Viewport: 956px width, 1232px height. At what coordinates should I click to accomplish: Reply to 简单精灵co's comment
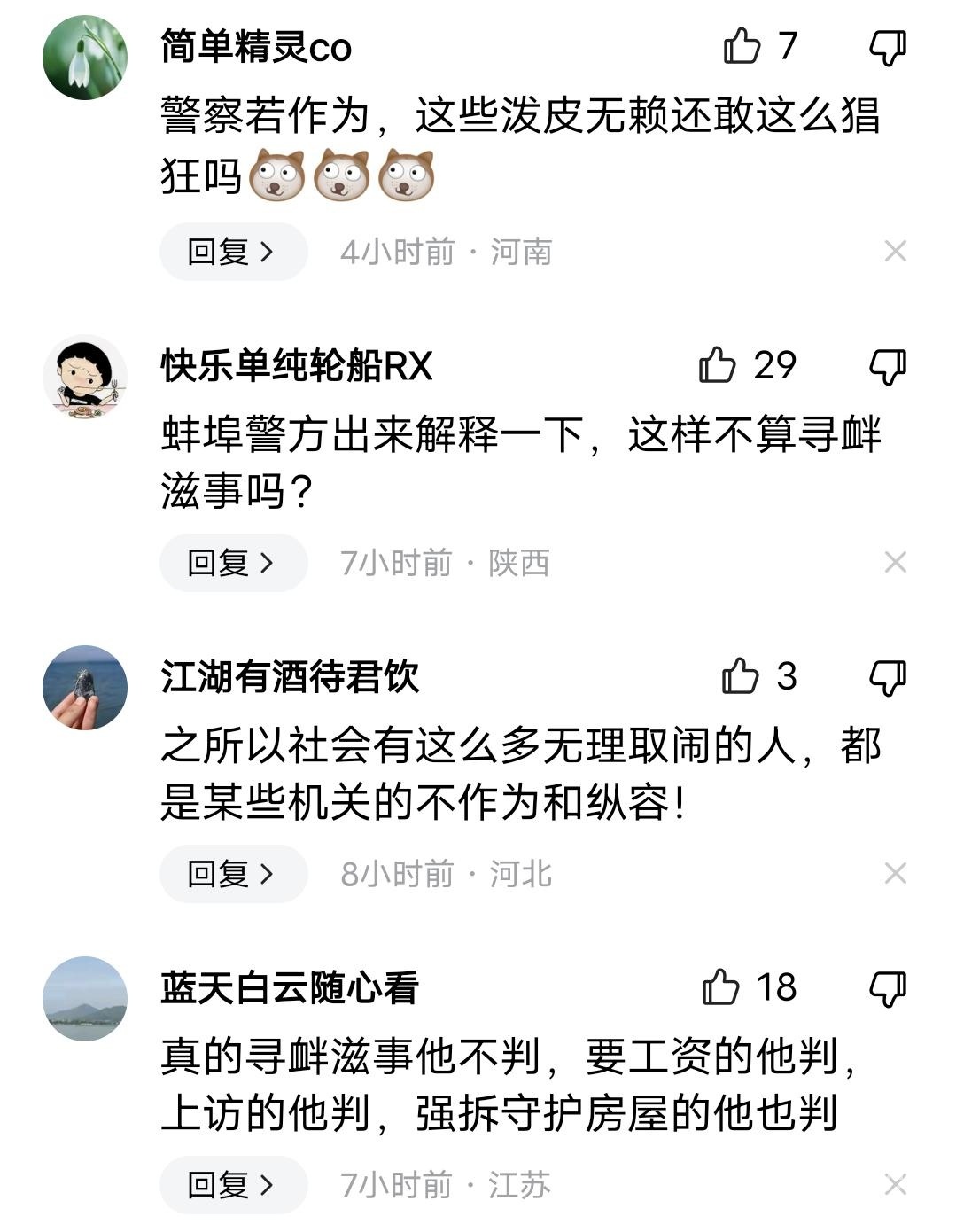point(232,253)
